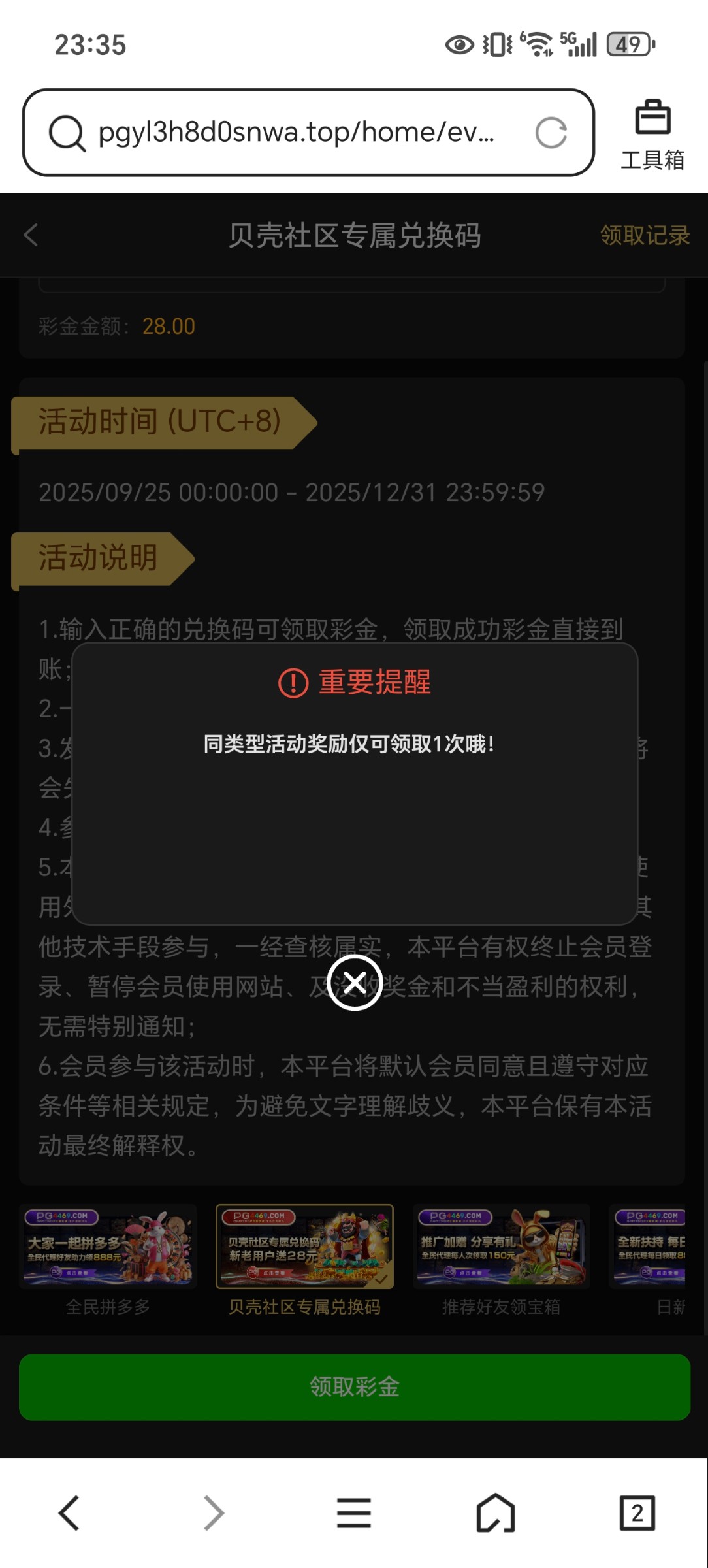Reload the page with the refresh icon
The width and height of the screenshot is (708, 1568).
coord(552,134)
